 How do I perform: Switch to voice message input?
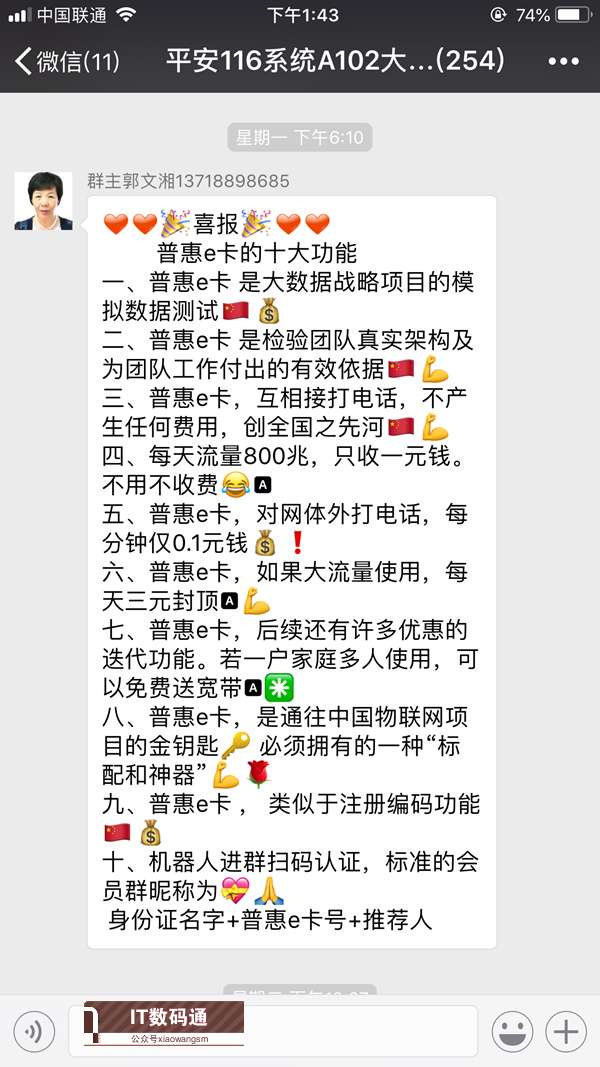(34, 1031)
